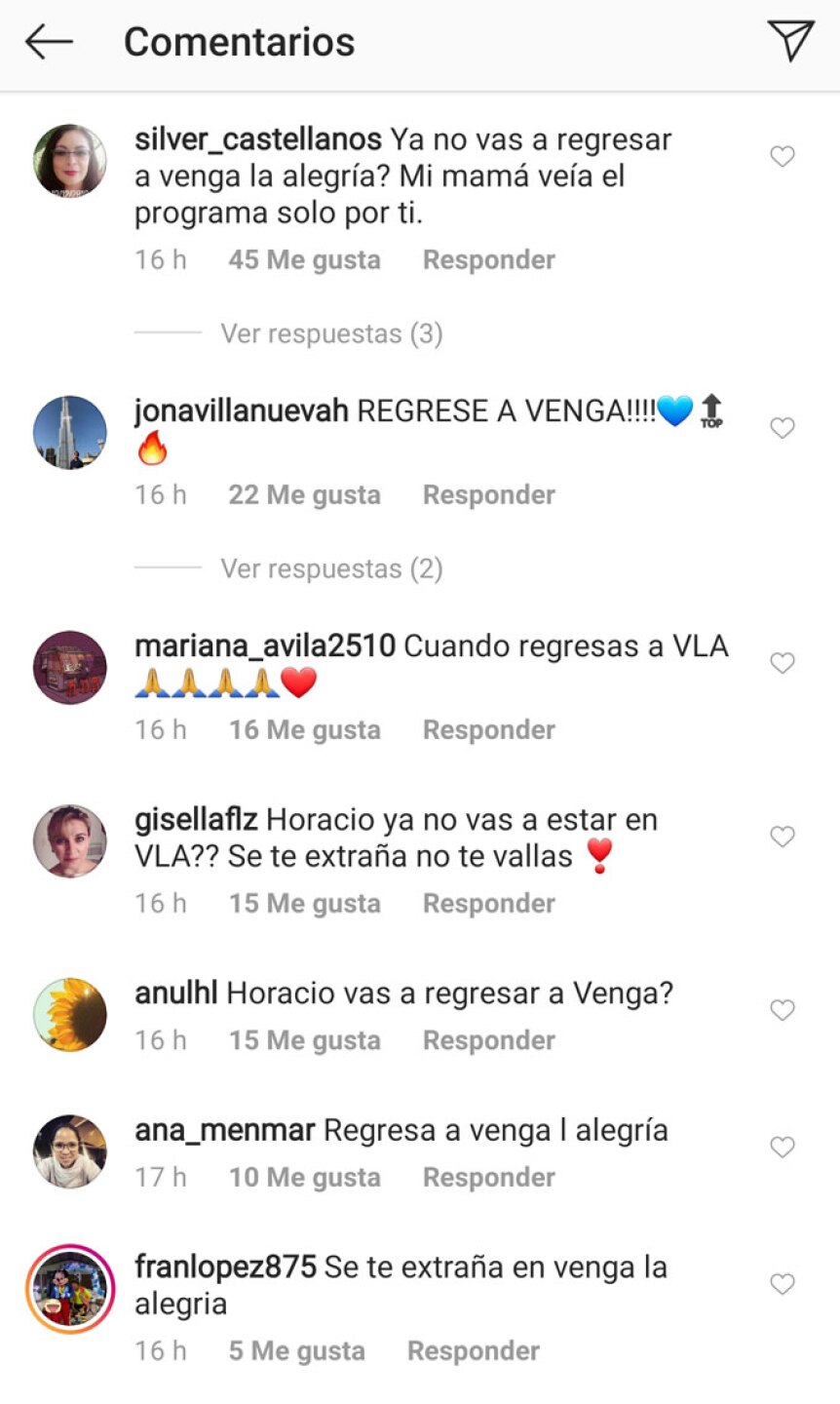840x1404 pixels.
Task: Go back using the arrow
Action: pyautogui.click(x=49, y=42)
